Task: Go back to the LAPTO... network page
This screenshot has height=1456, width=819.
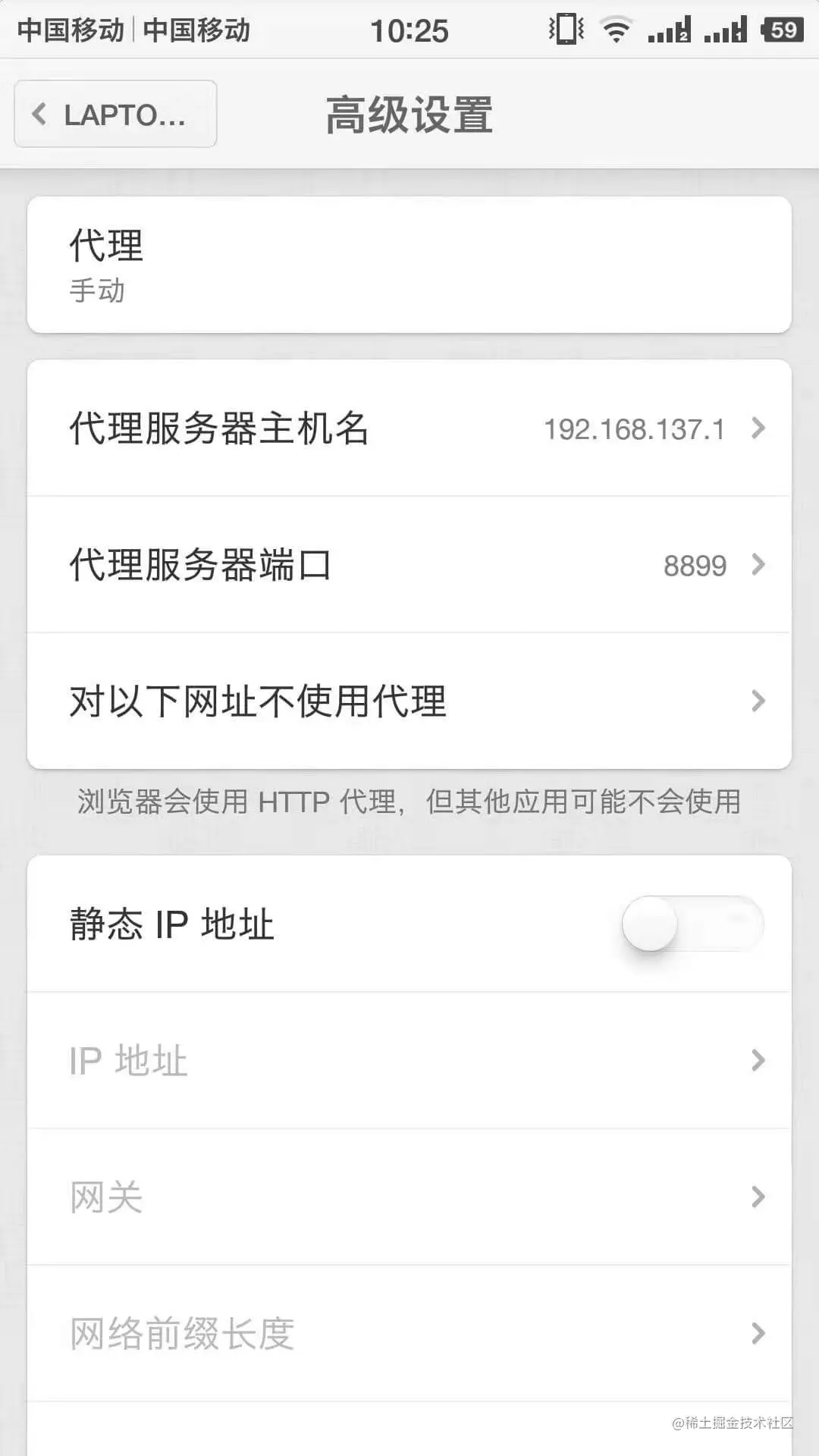Action: 115,115
